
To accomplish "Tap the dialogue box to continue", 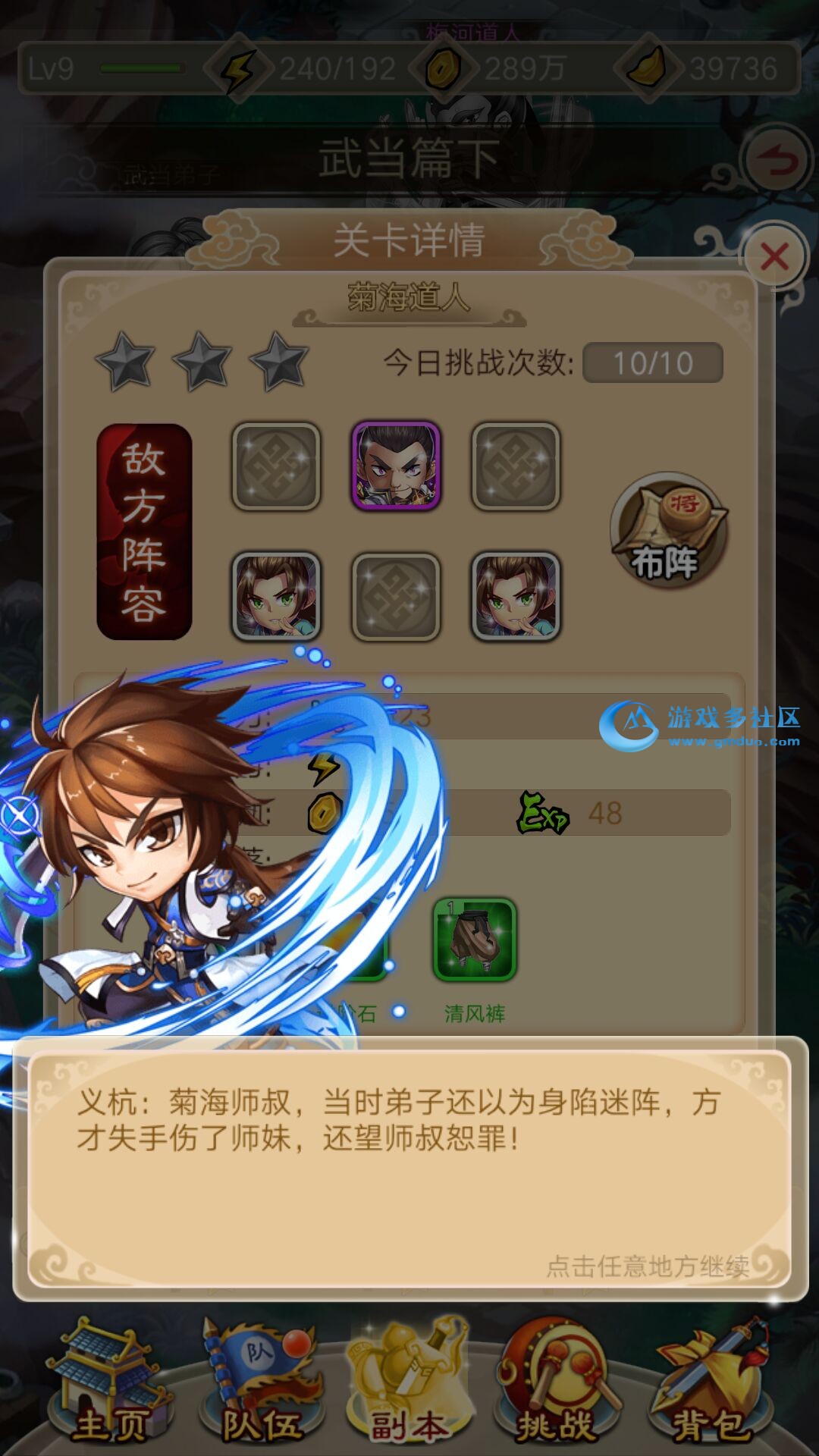I will coord(409,1168).
